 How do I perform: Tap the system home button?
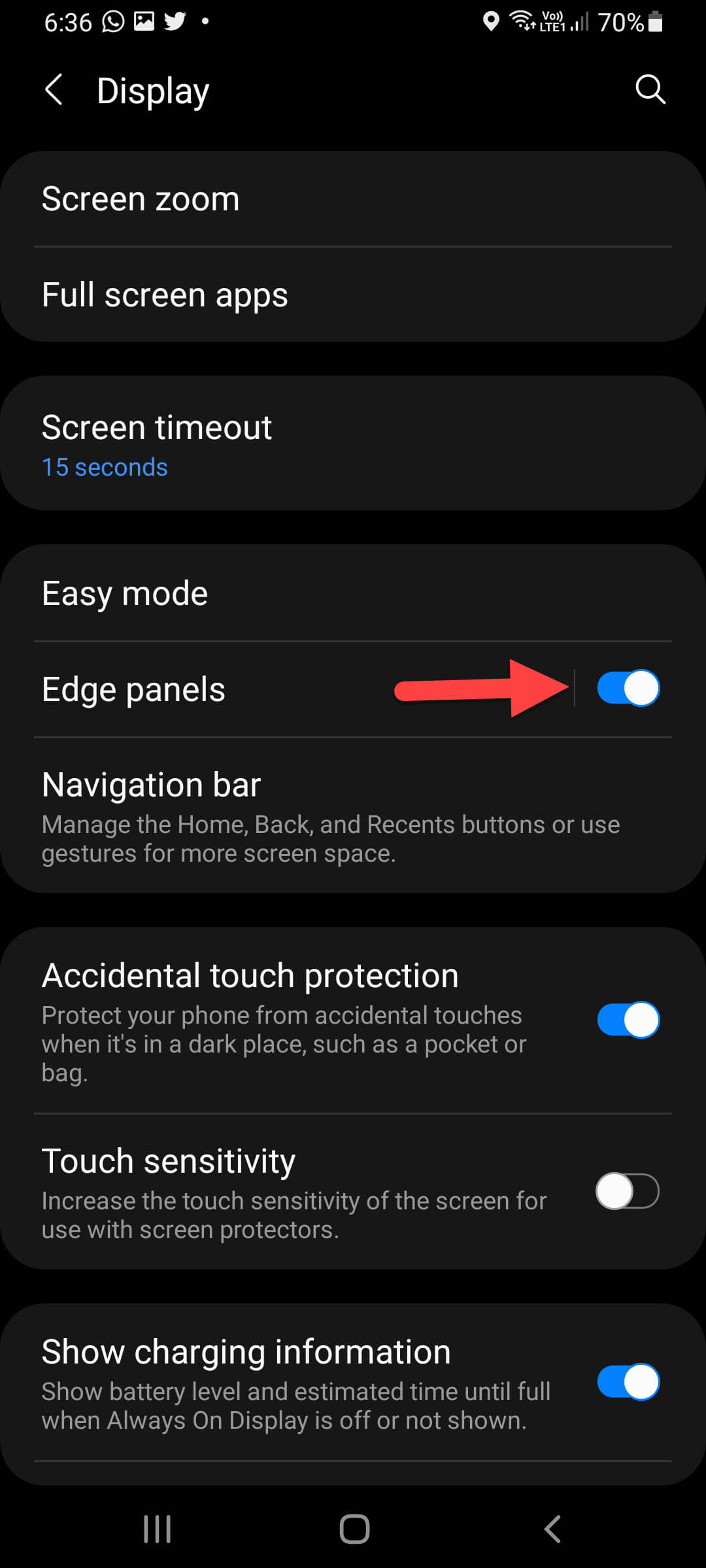(x=354, y=1529)
